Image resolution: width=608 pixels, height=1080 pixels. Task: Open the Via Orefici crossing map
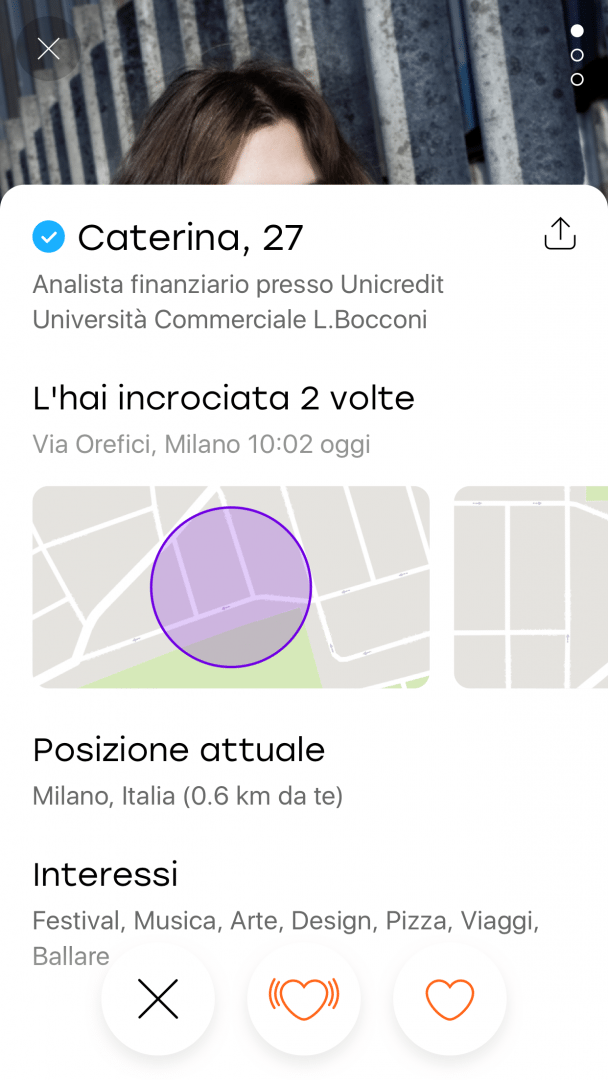coord(231,587)
